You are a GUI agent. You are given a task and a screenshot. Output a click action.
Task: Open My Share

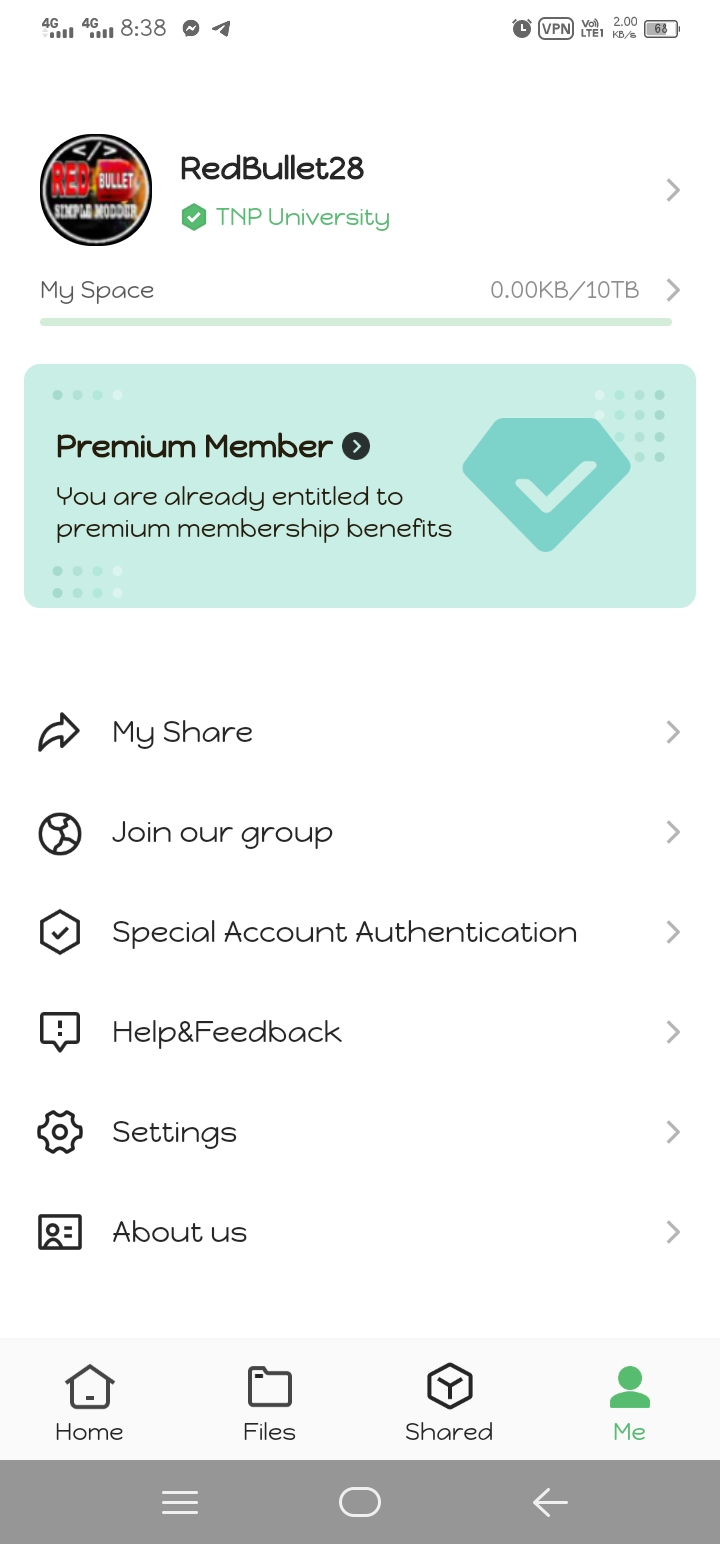tap(360, 732)
